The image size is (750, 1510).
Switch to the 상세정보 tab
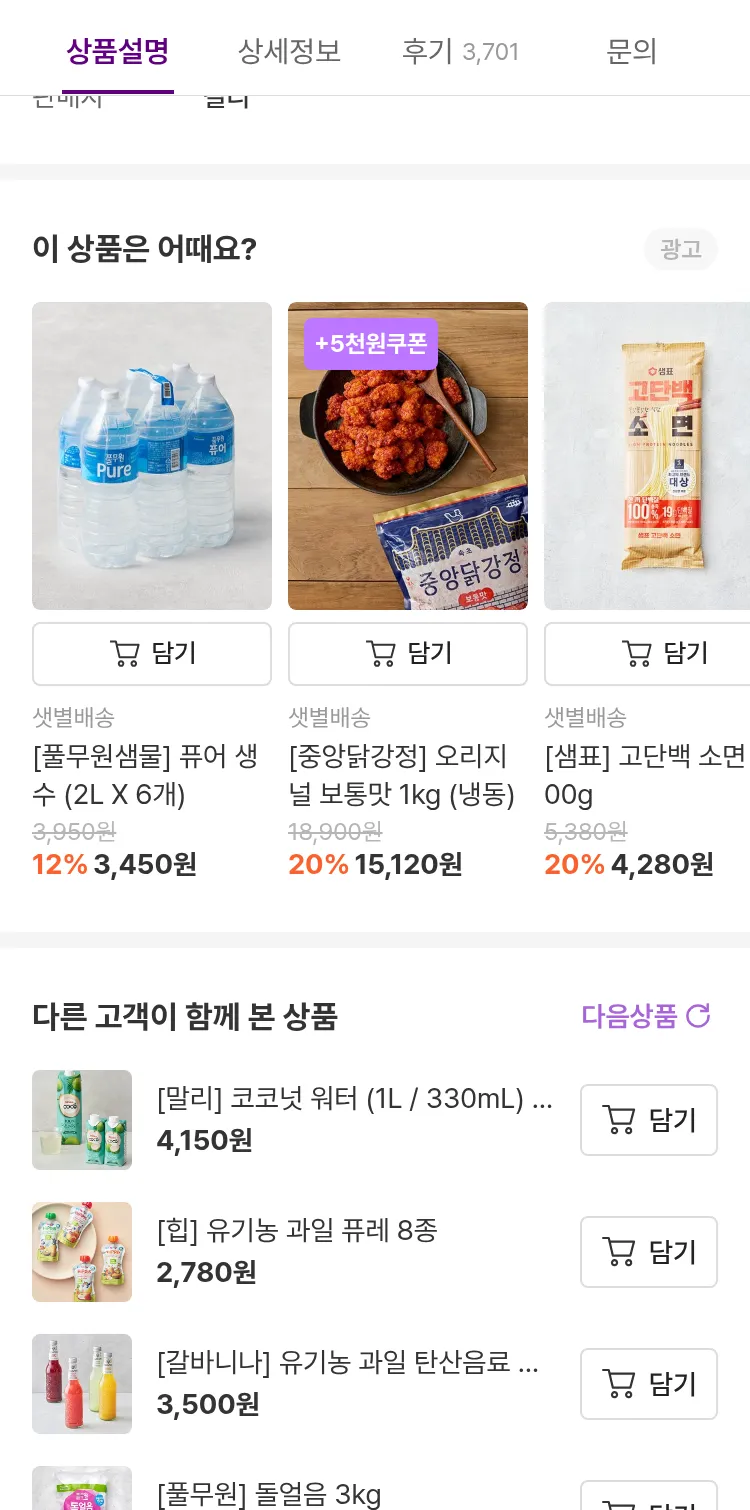click(289, 51)
